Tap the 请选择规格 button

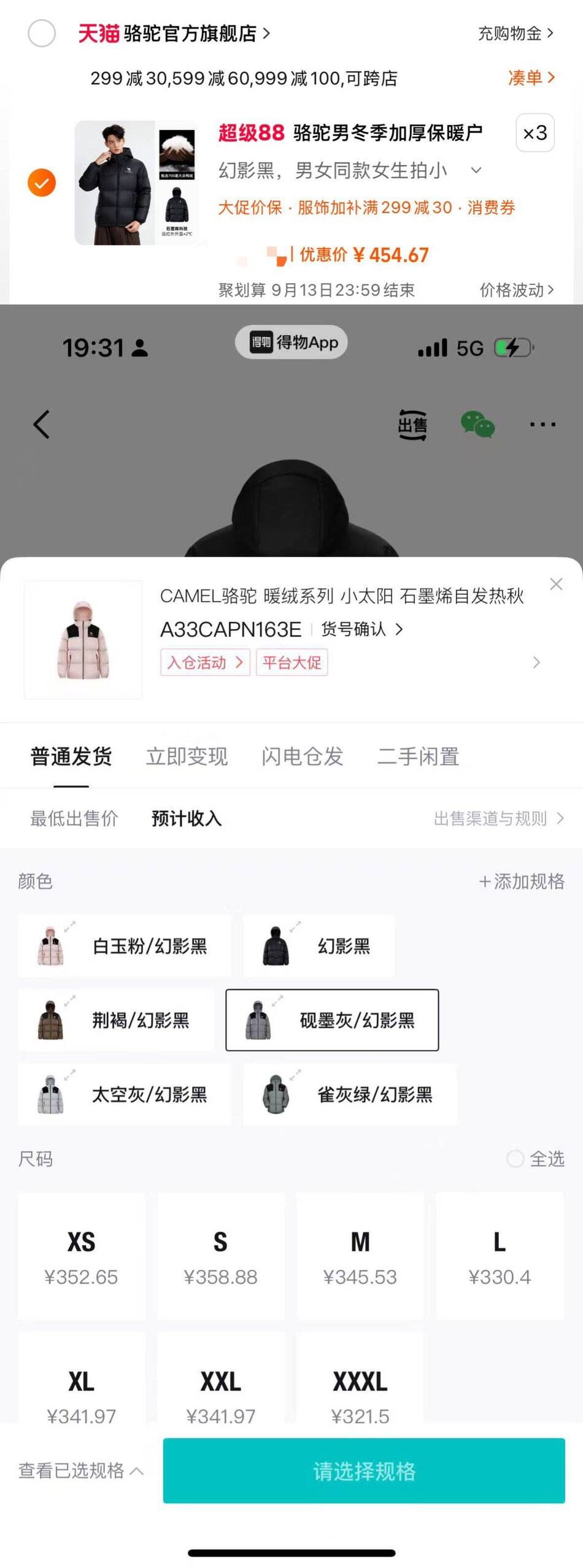click(x=364, y=1470)
